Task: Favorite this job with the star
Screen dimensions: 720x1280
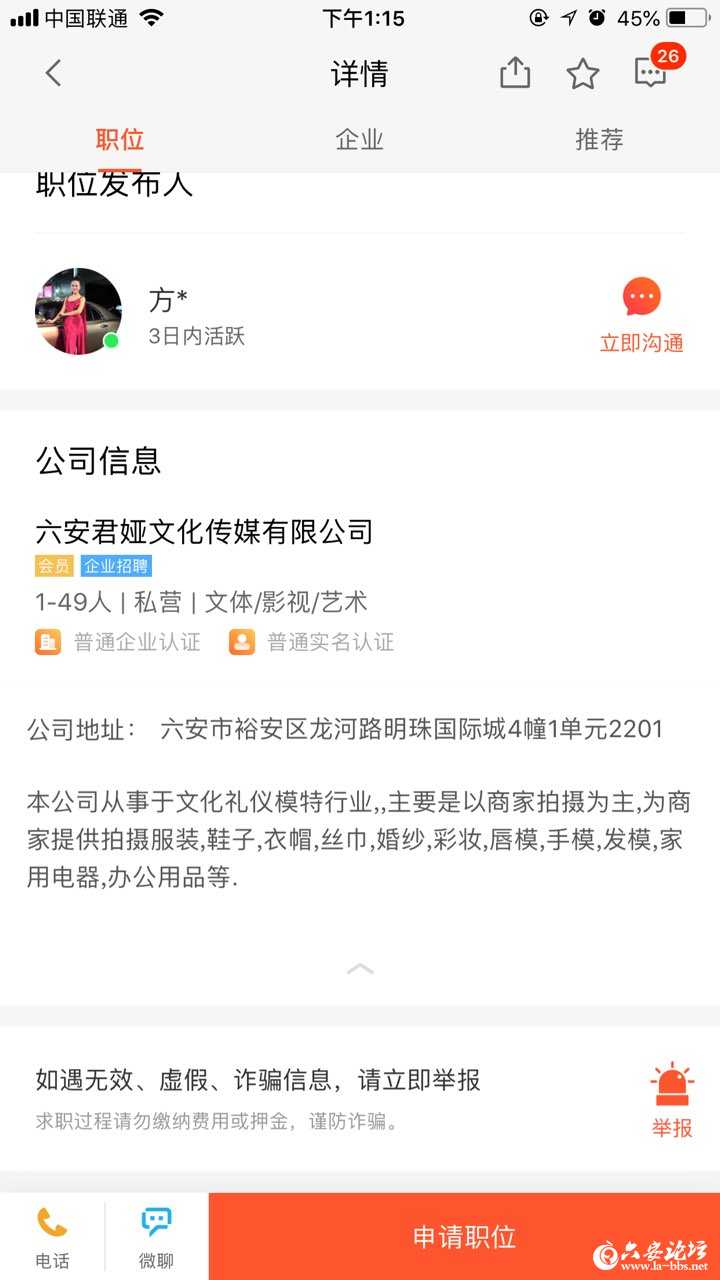Action: coord(582,73)
